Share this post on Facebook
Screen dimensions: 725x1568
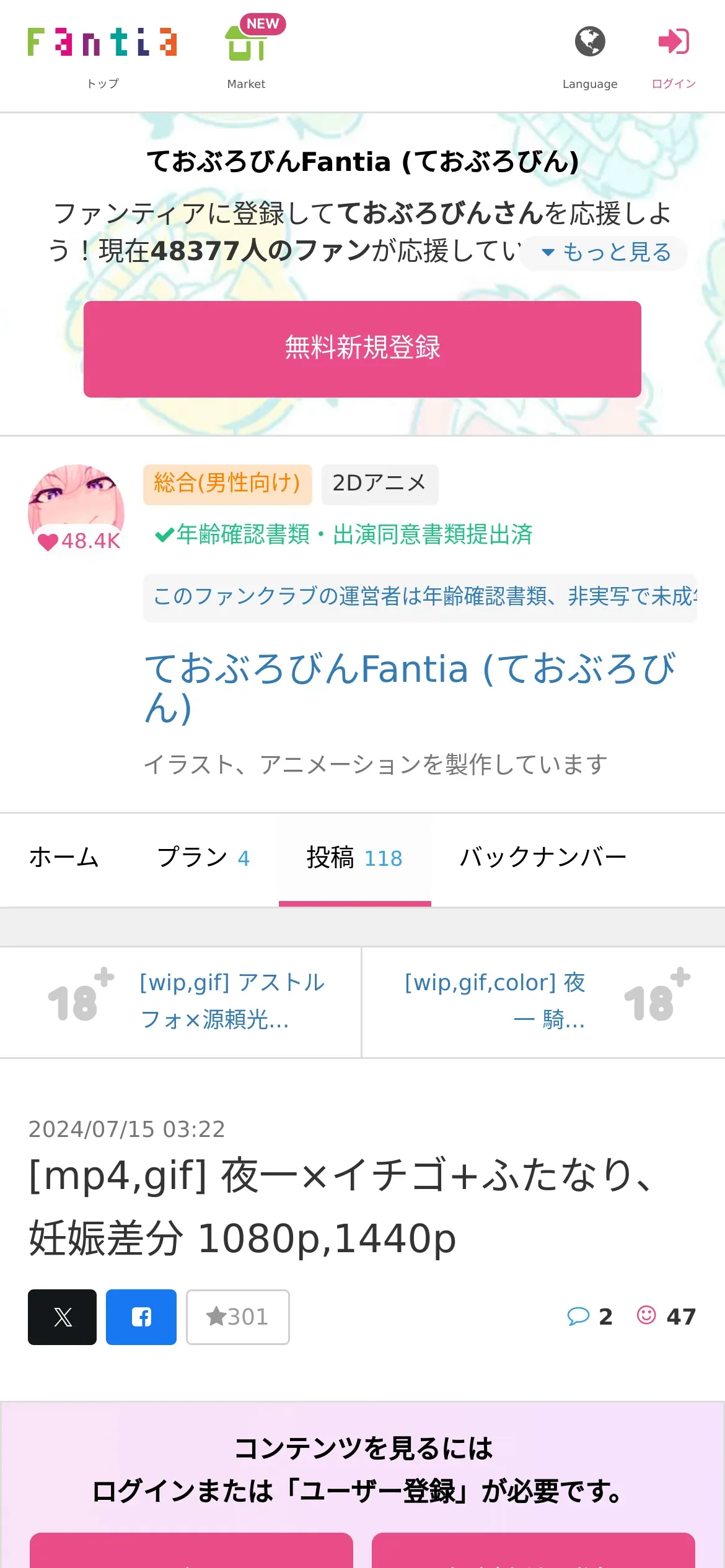[141, 1317]
